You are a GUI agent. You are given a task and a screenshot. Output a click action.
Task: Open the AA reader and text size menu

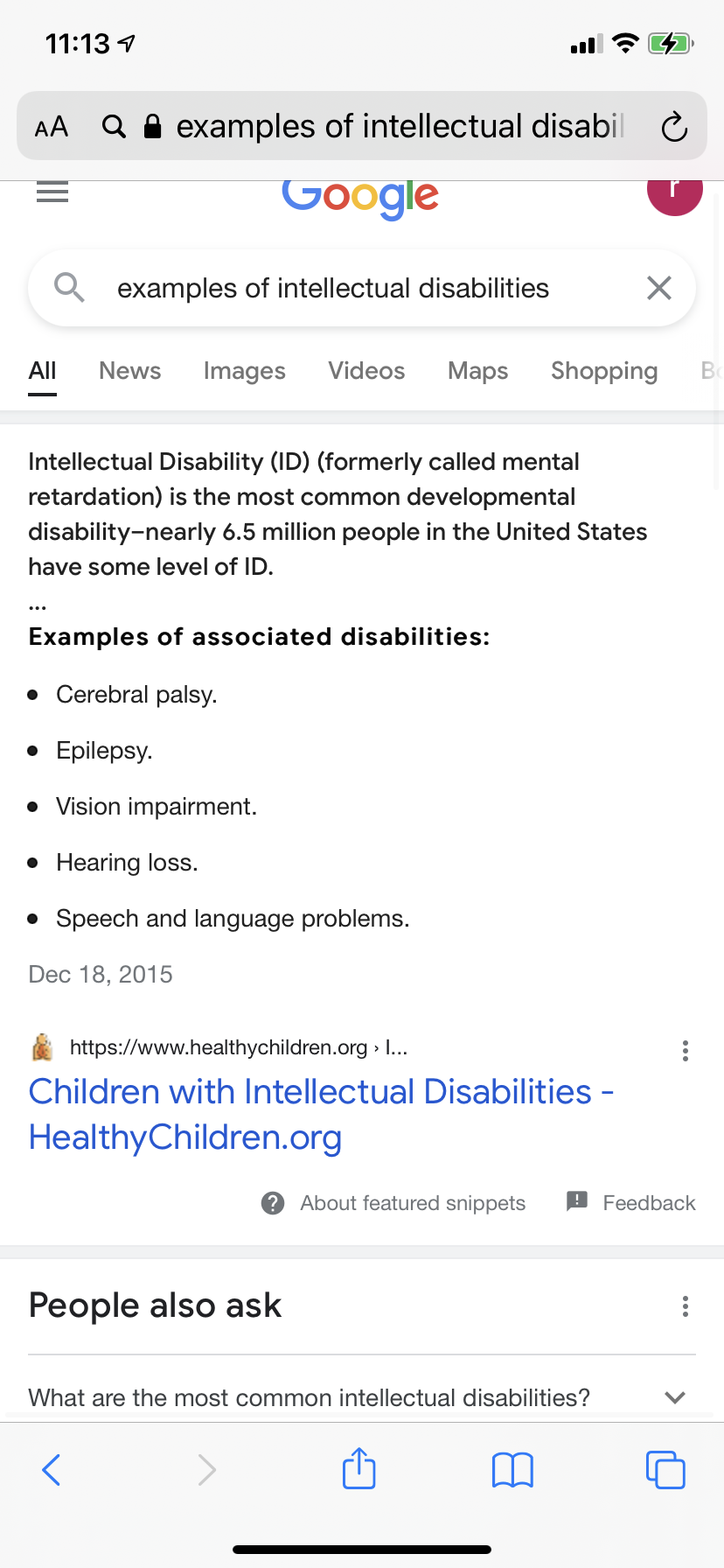click(x=52, y=127)
